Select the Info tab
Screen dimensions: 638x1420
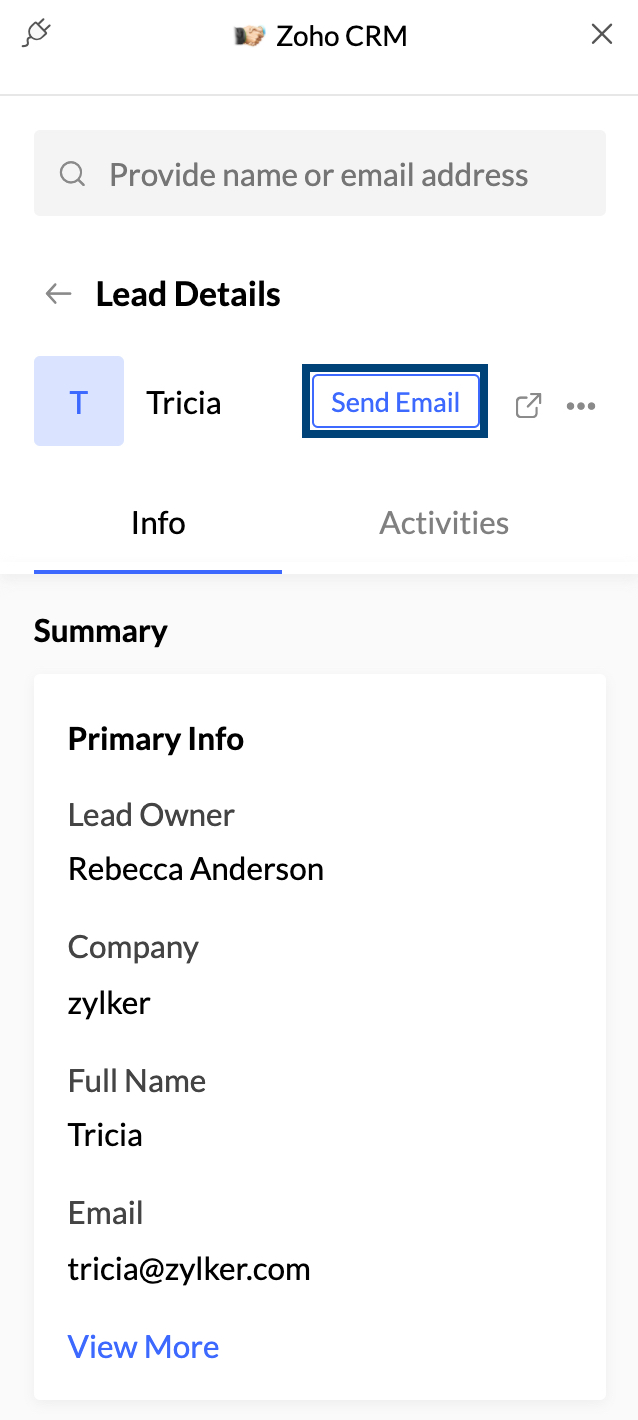click(158, 523)
